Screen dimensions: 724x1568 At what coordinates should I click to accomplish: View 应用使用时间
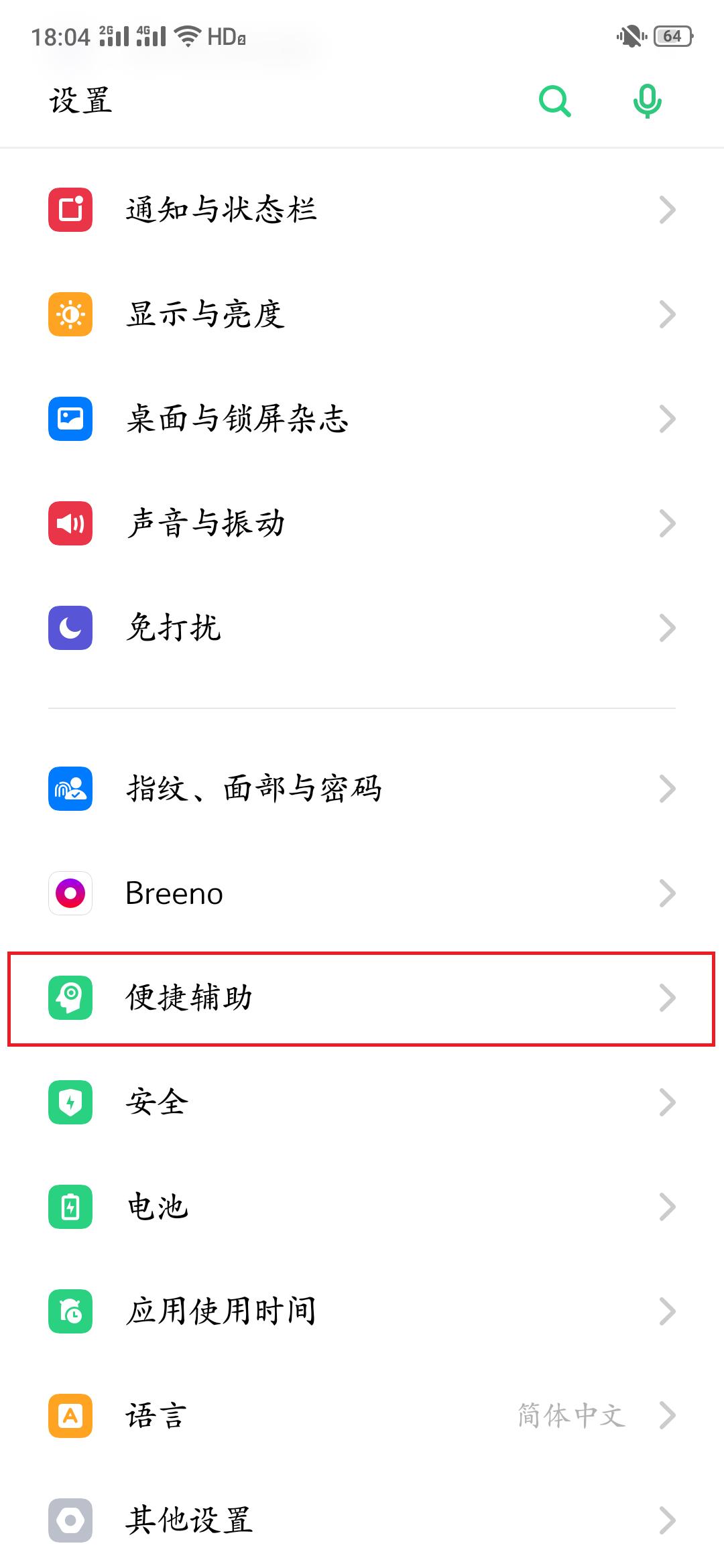click(x=362, y=1311)
